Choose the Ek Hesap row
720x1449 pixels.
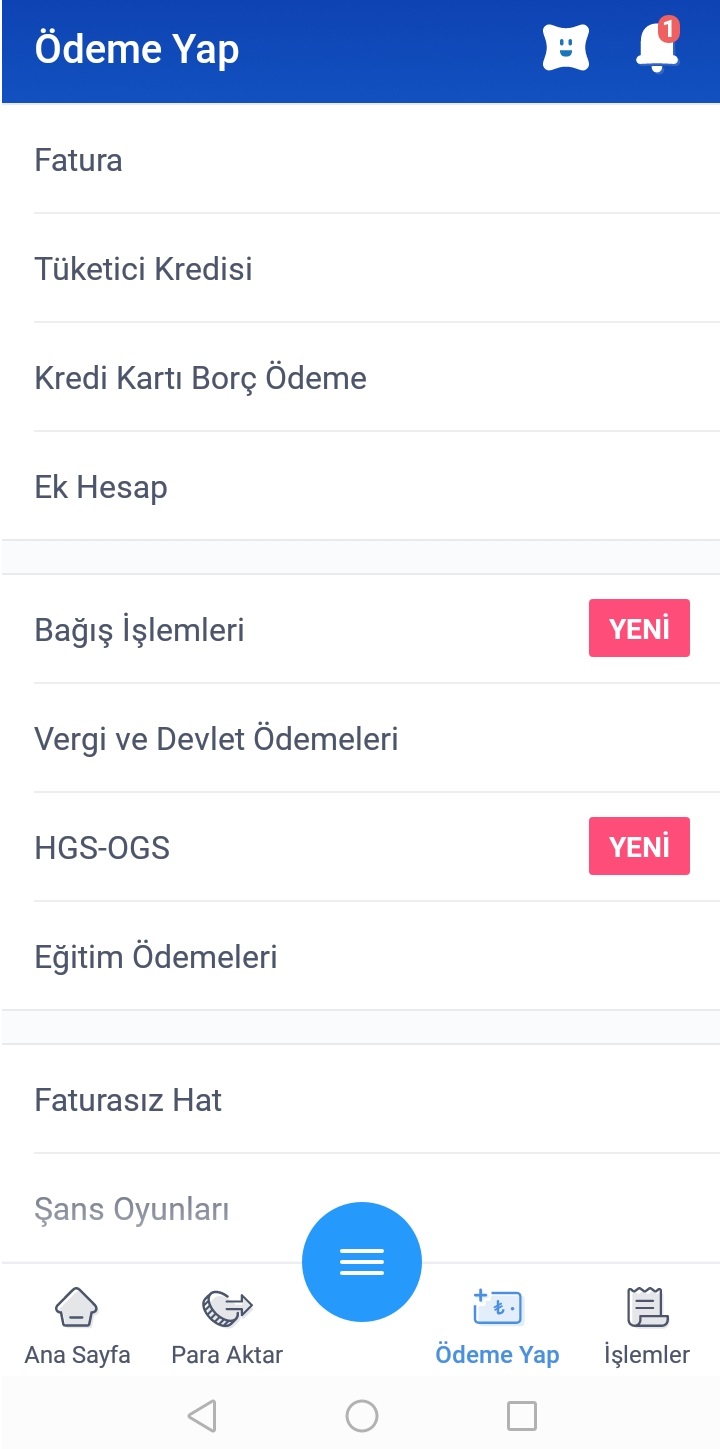tap(360, 487)
